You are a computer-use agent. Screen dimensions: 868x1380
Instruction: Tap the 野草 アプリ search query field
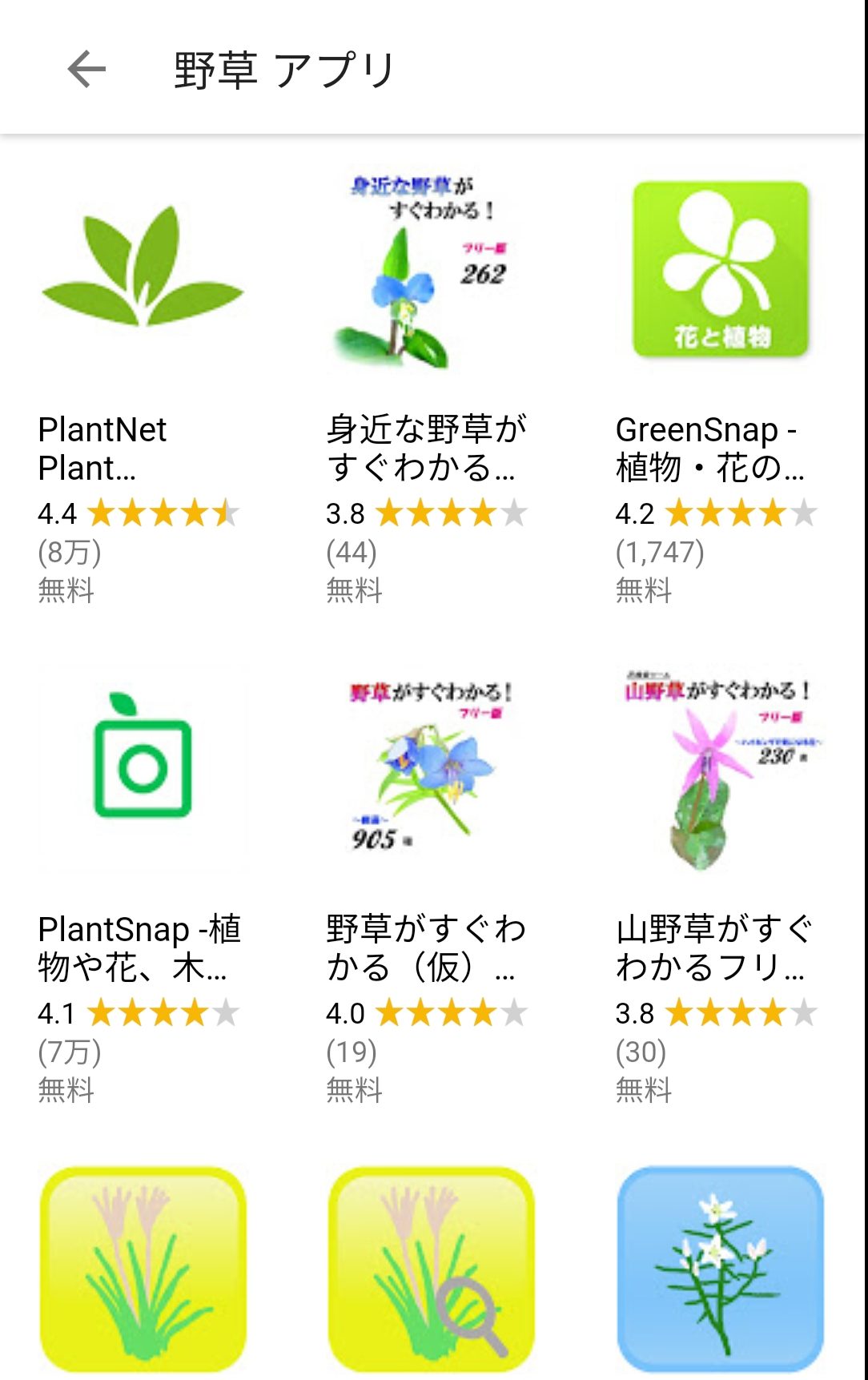(280, 70)
